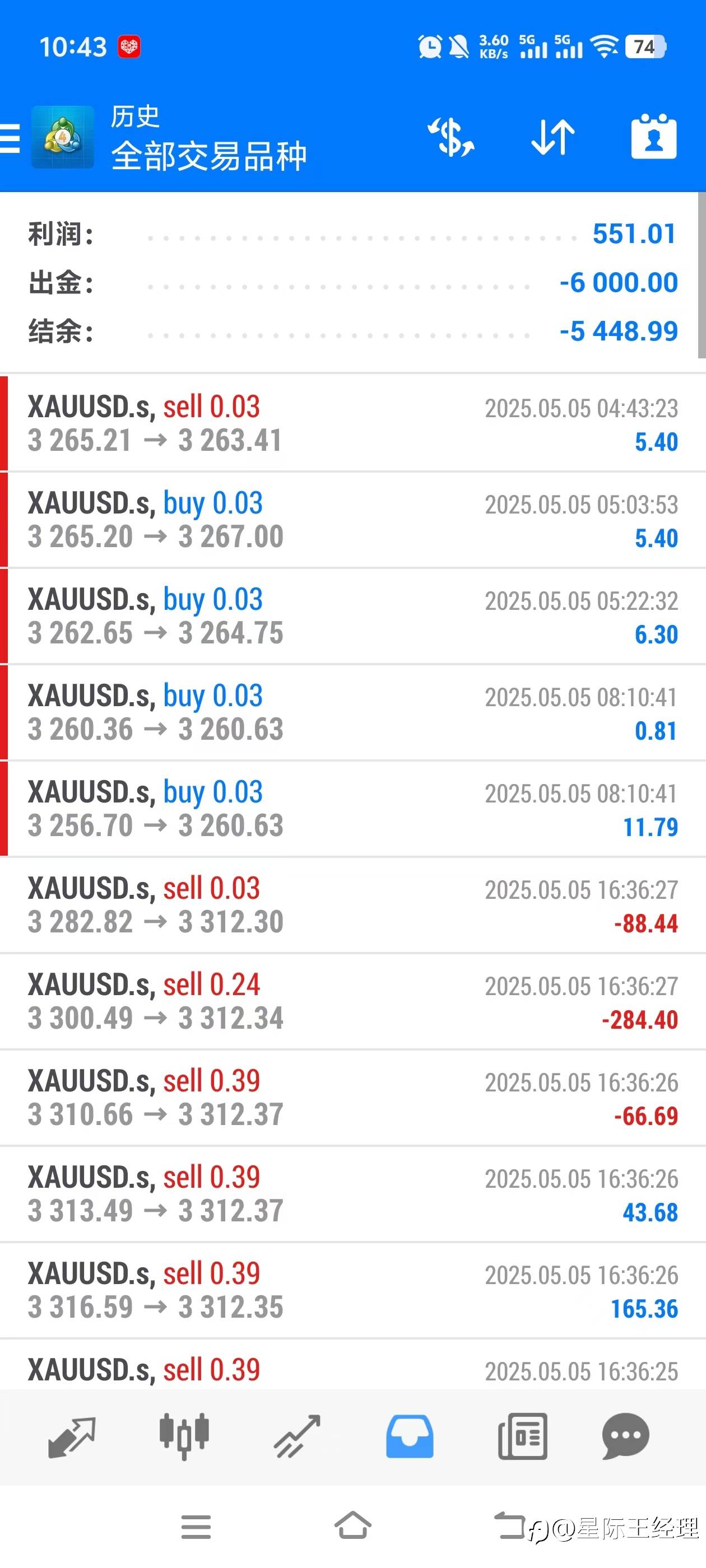Image resolution: width=706 pixels, height=1568 pixels.
Task: Open the symbol filter dollar icon
Action: point(450,138)
